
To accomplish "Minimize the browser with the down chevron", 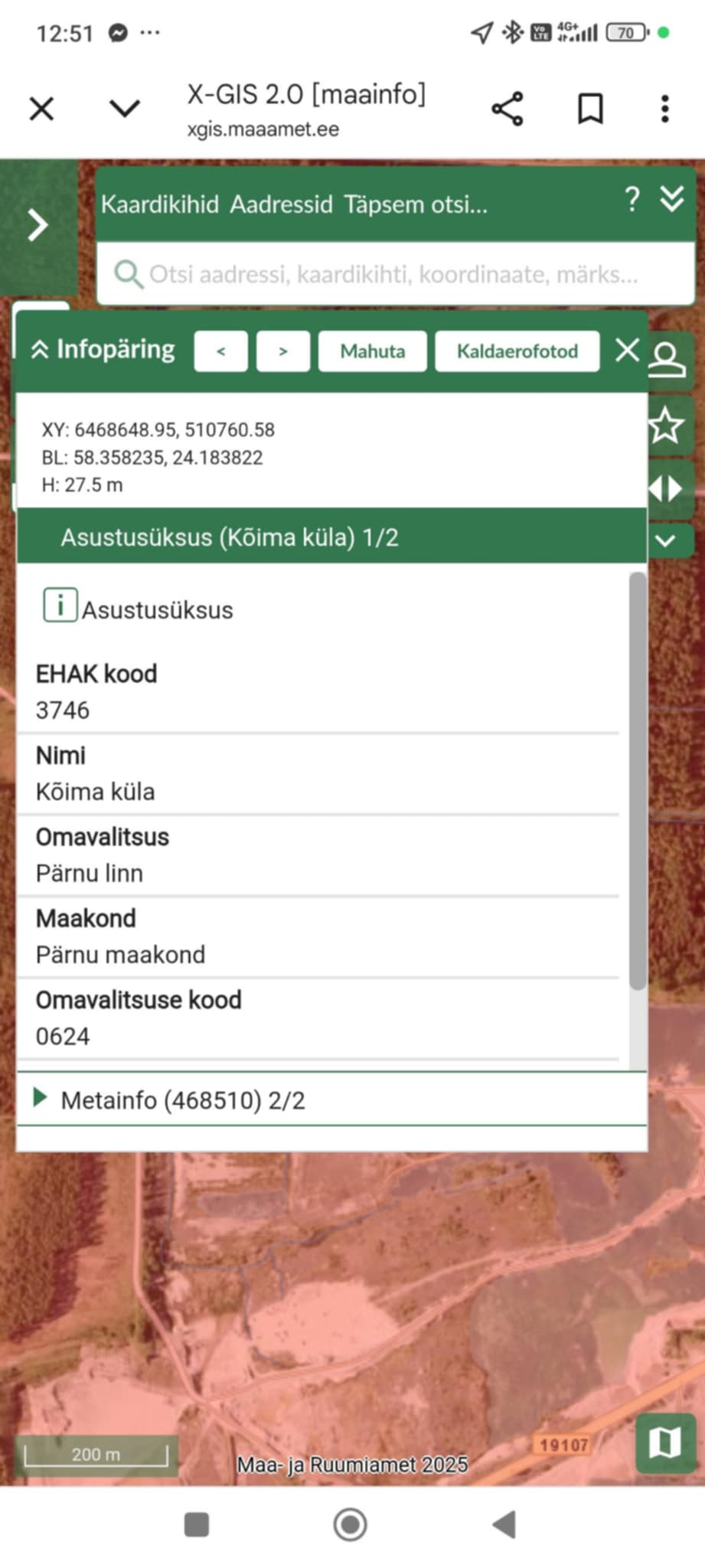I will click(125, 109).
